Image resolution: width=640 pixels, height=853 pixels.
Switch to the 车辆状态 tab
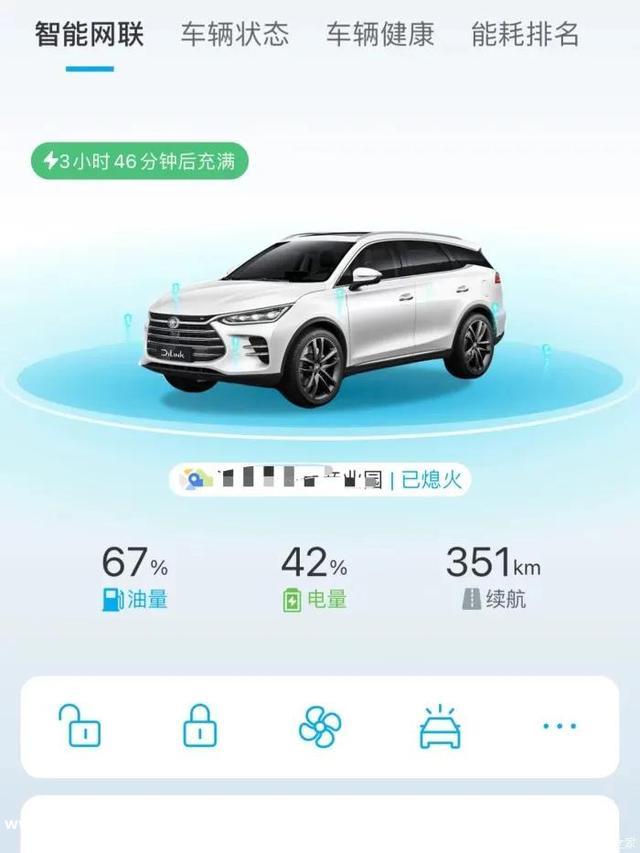[235, 35]
